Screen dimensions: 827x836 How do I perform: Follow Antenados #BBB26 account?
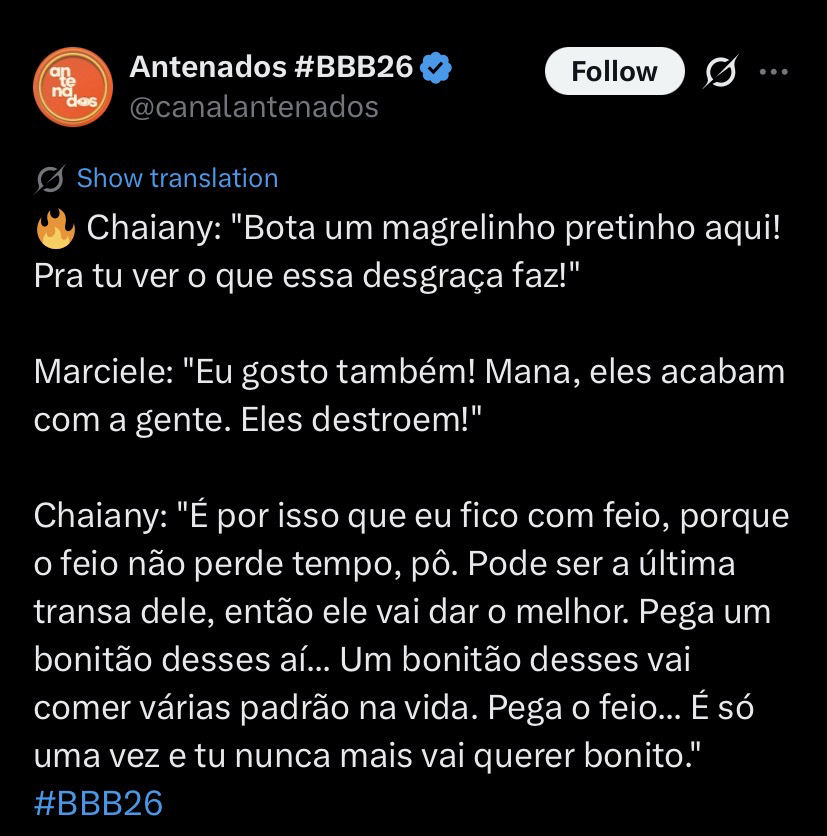(614, 72)
